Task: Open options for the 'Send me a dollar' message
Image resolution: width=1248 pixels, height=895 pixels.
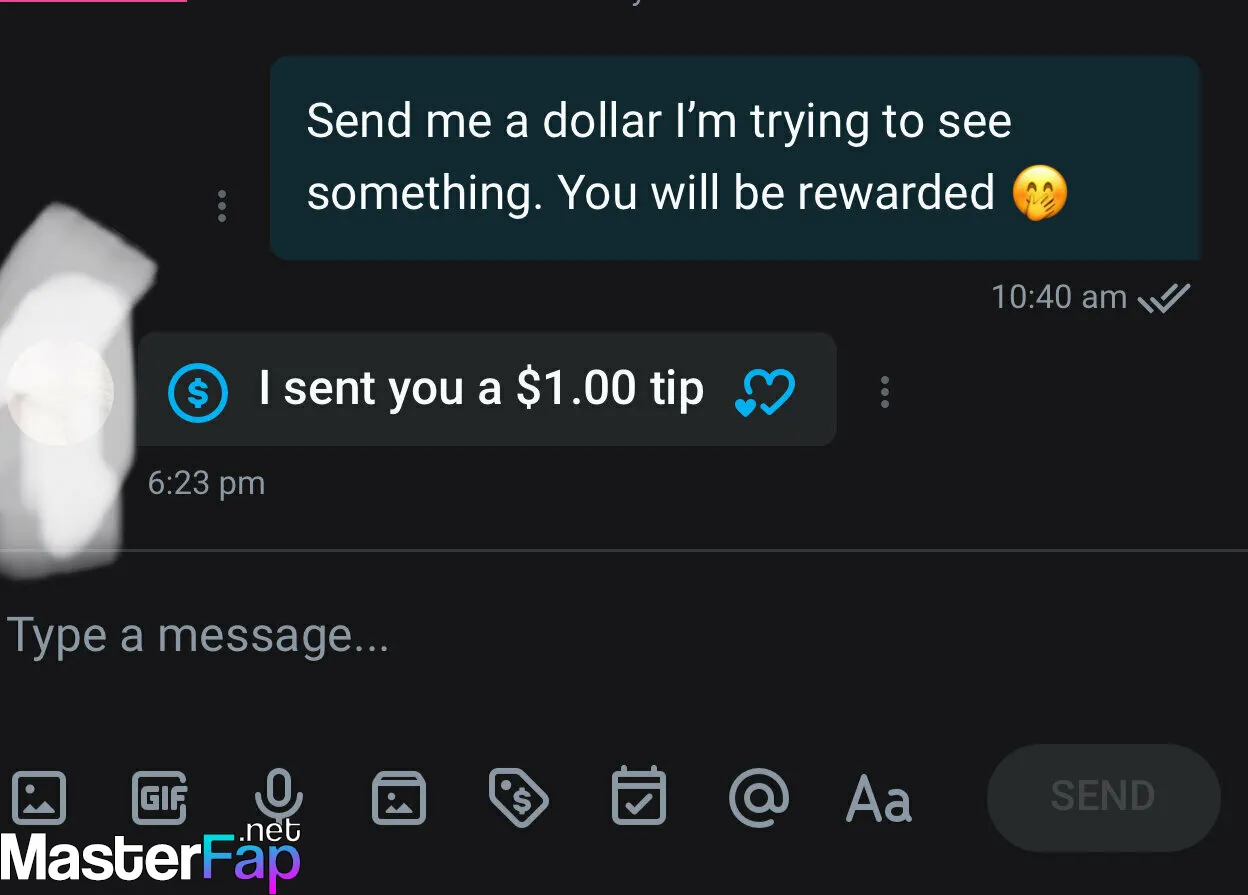Action: pos(221,206)
